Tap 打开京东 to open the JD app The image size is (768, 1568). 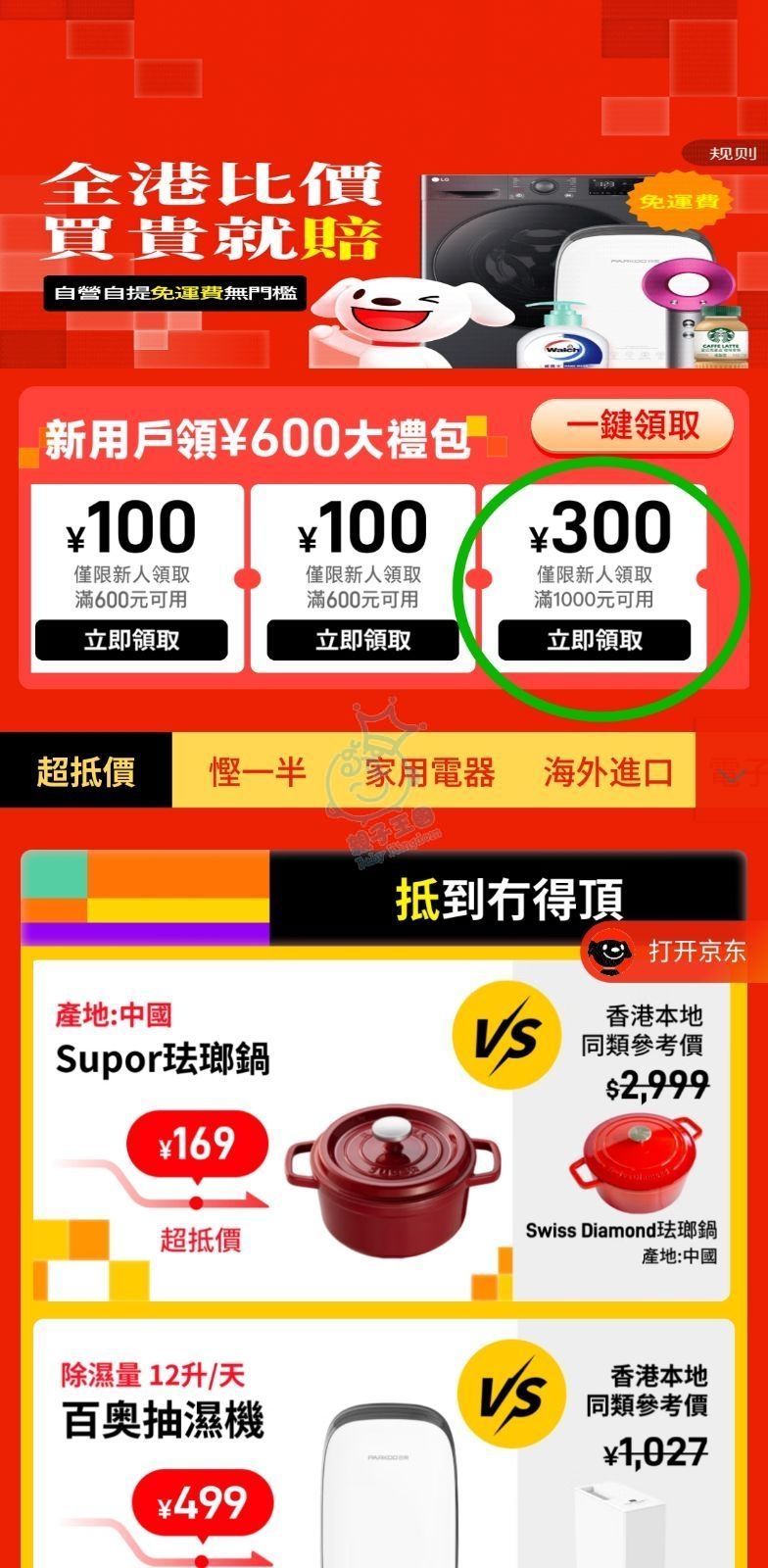(676, 951)
